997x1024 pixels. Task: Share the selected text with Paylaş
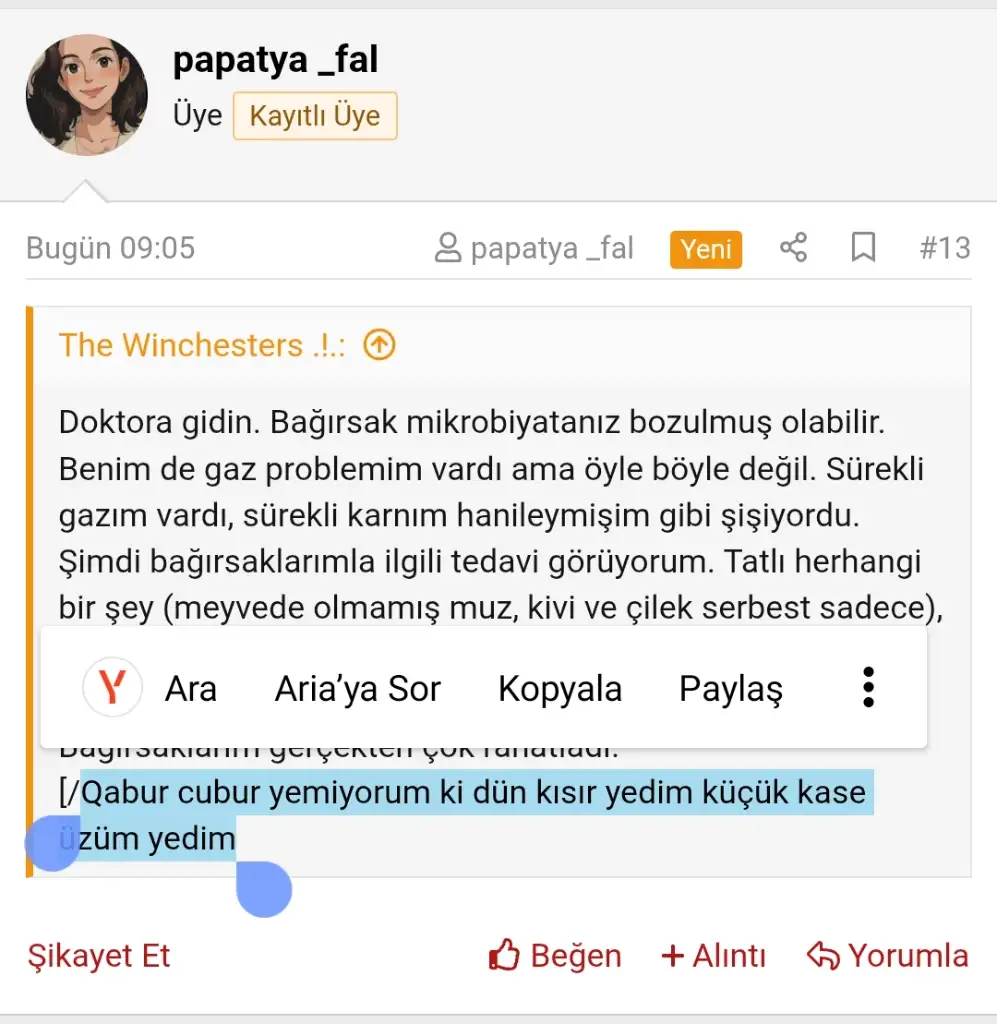pos(731,688)
